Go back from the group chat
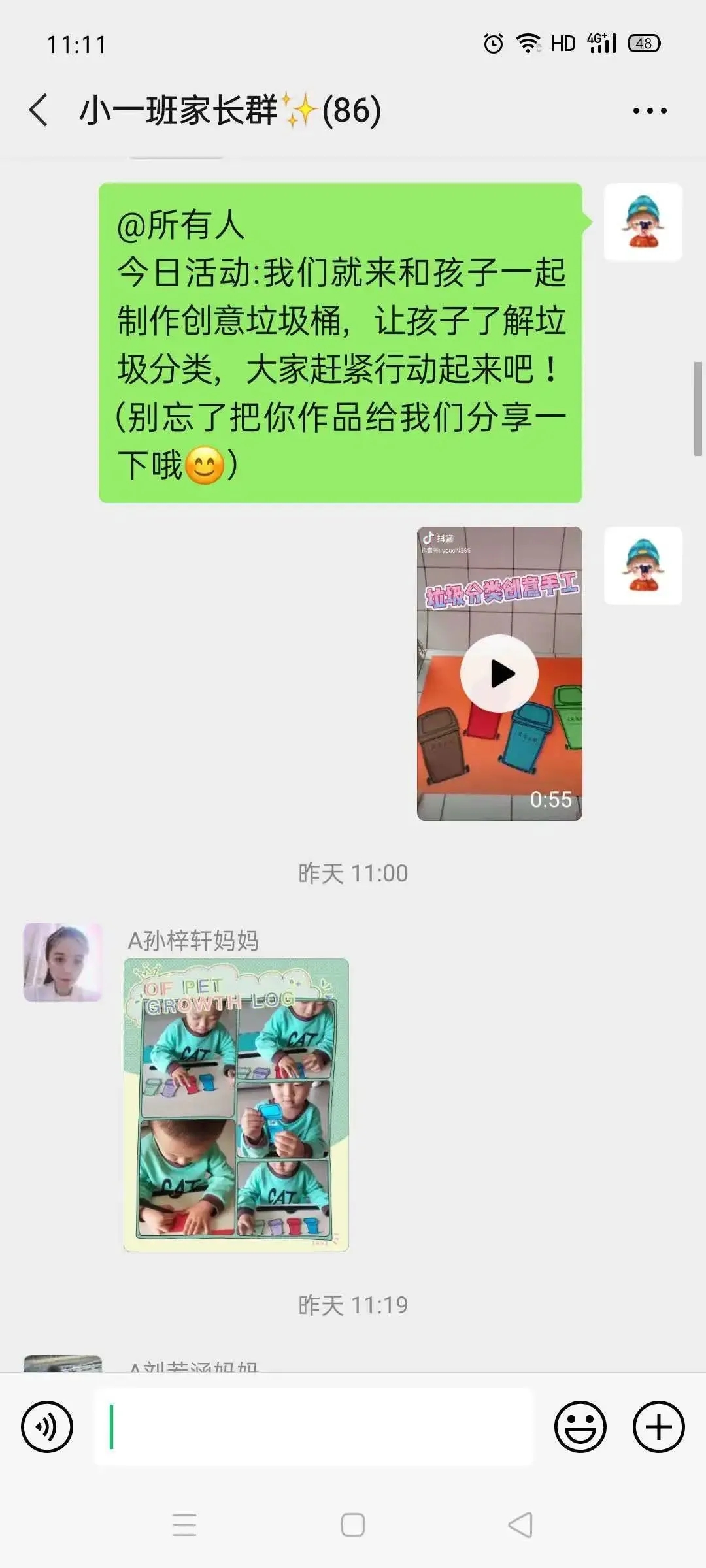 click(39, 109)
